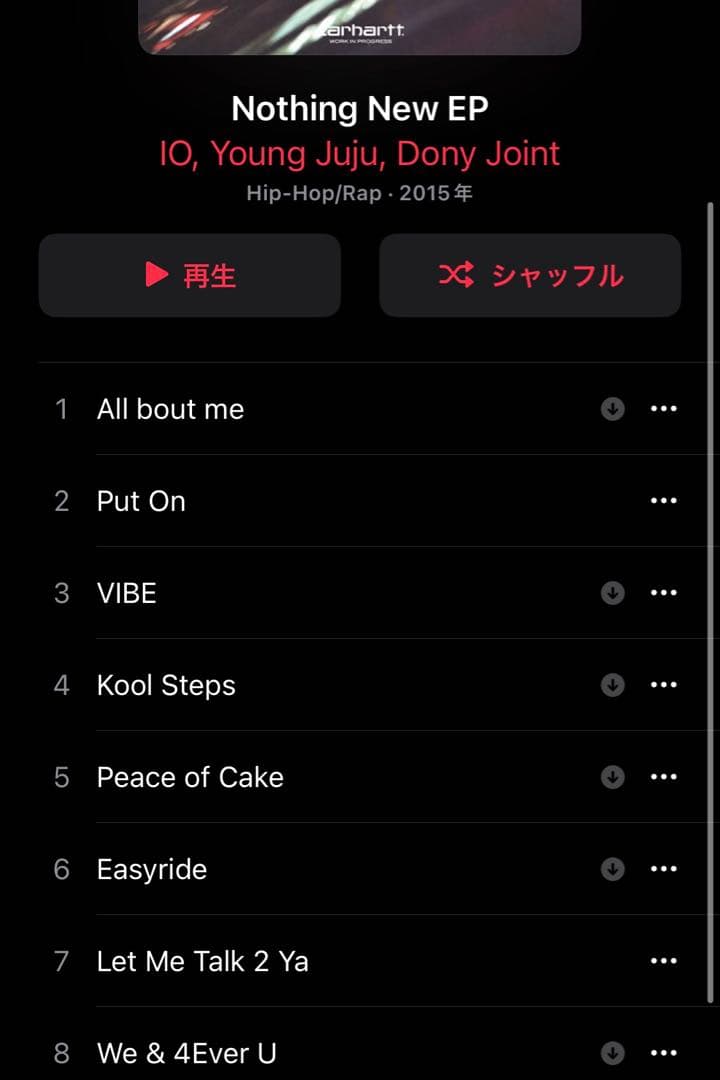Open the ellipsis menu for Let Me Talk 2 Ya

click(664, 960)
